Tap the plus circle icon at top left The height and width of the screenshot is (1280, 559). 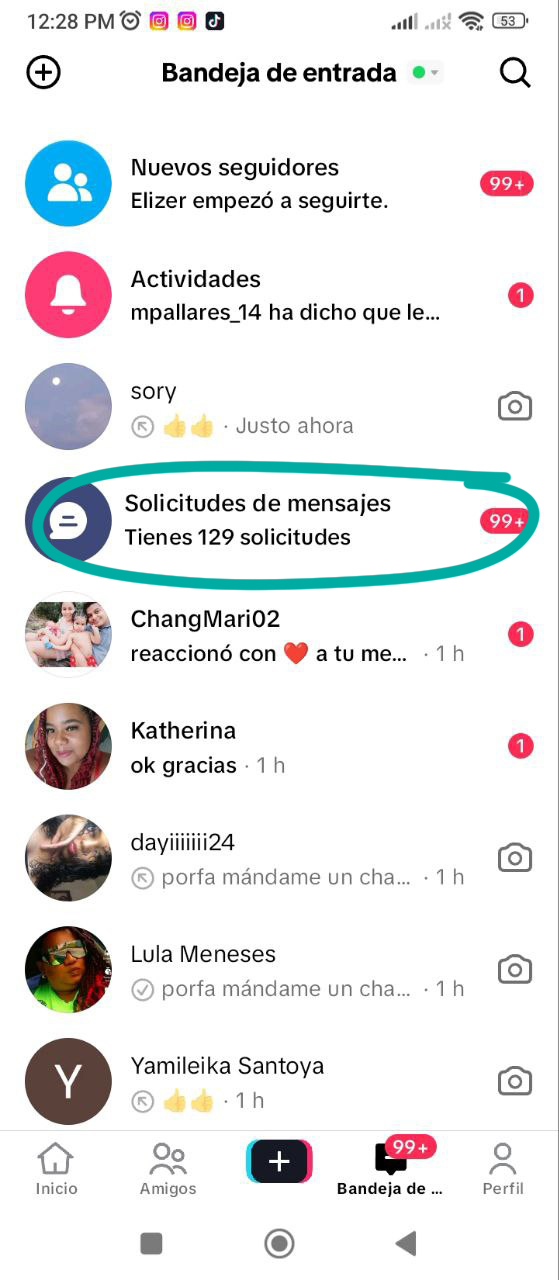(x=43, y=73)
